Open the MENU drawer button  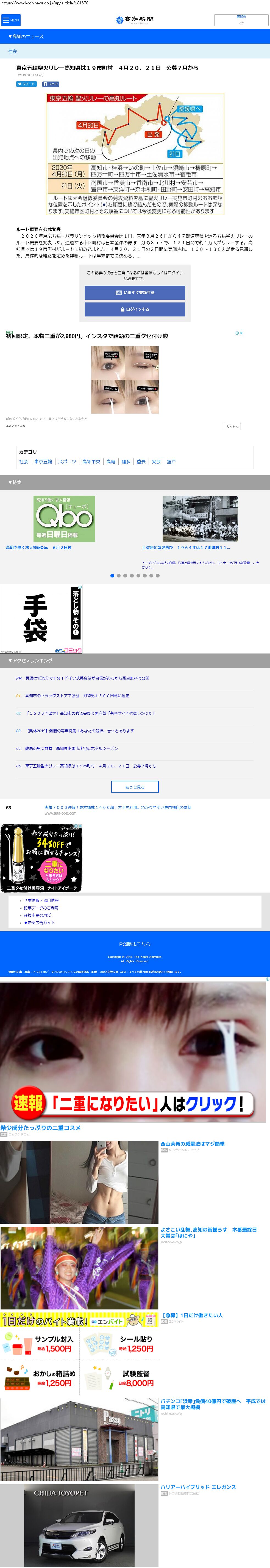[11, 20]
